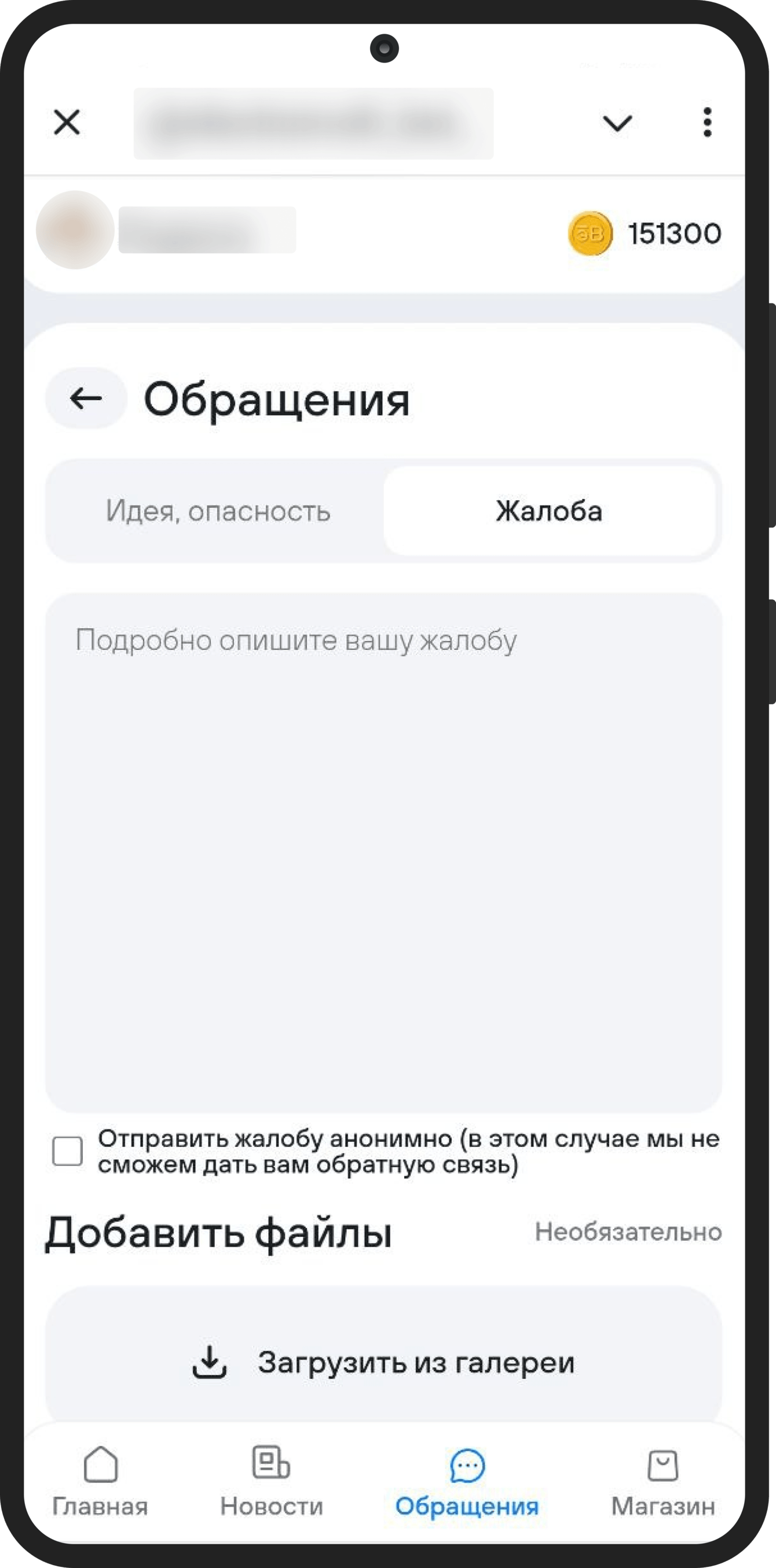This screenshot has width=776, height=1568.
Task: Open the three-dot overflow menu
Action: (x=707, y=122)
